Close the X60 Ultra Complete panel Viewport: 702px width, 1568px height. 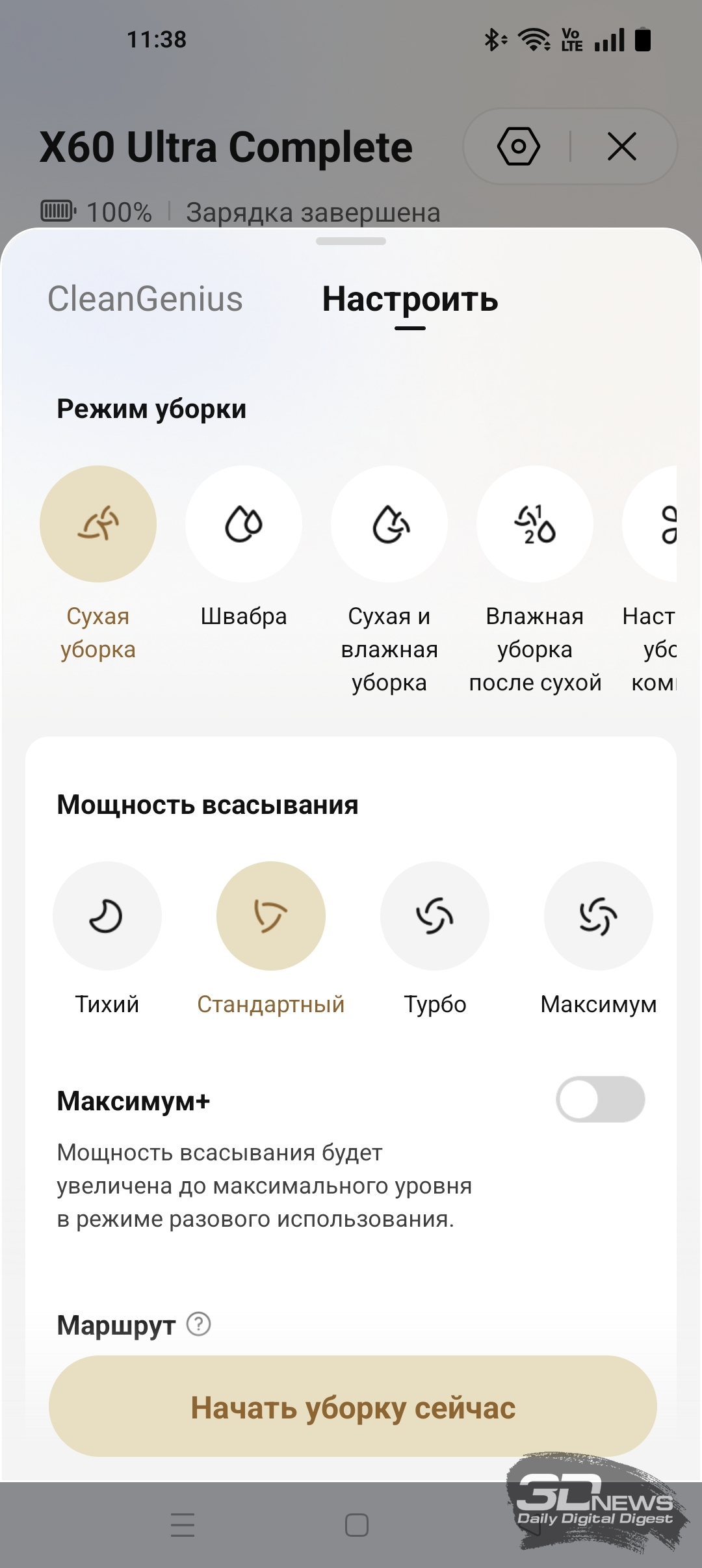pyautogui.click(x=621, y=146)
